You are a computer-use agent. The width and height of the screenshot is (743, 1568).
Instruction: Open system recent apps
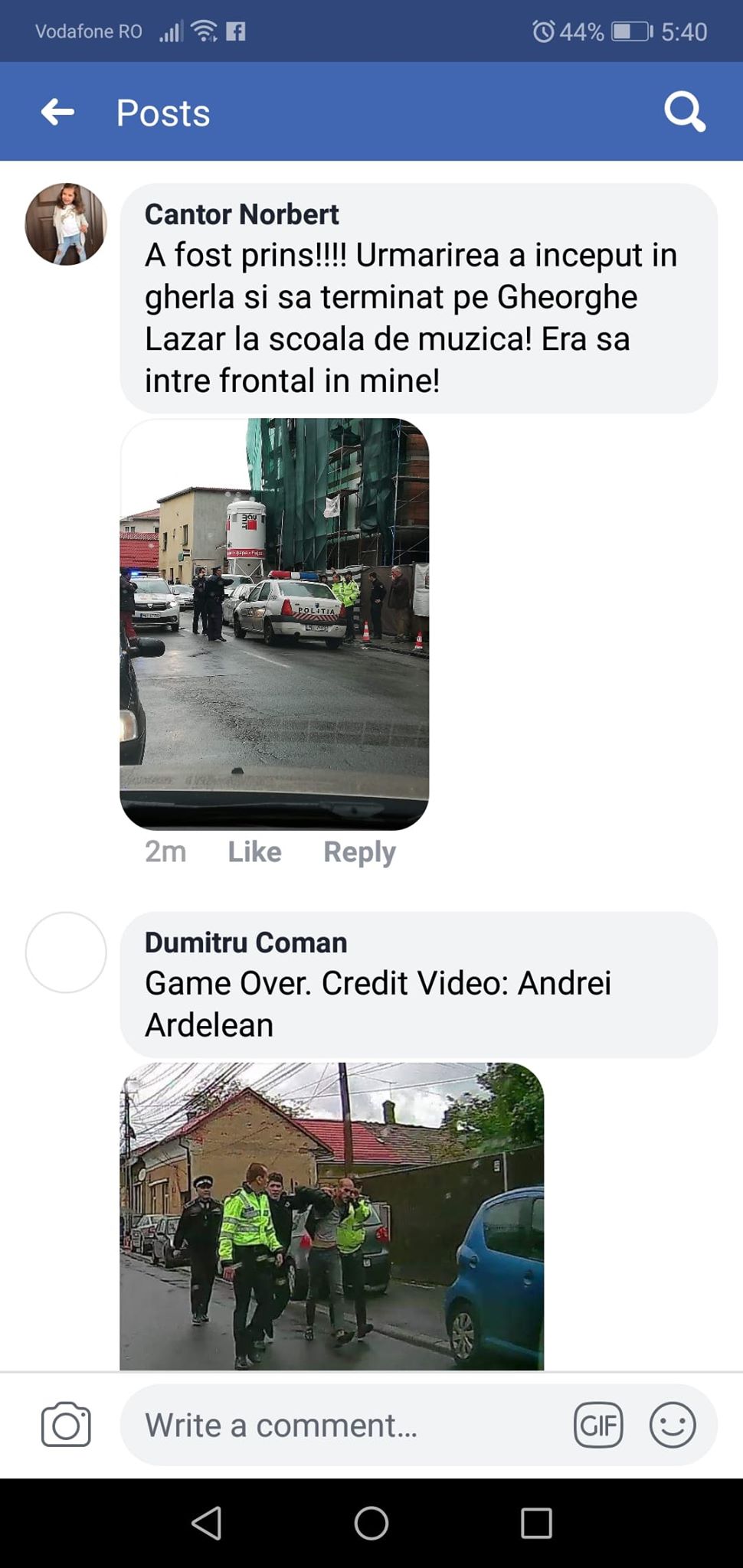click(536, 1523)
